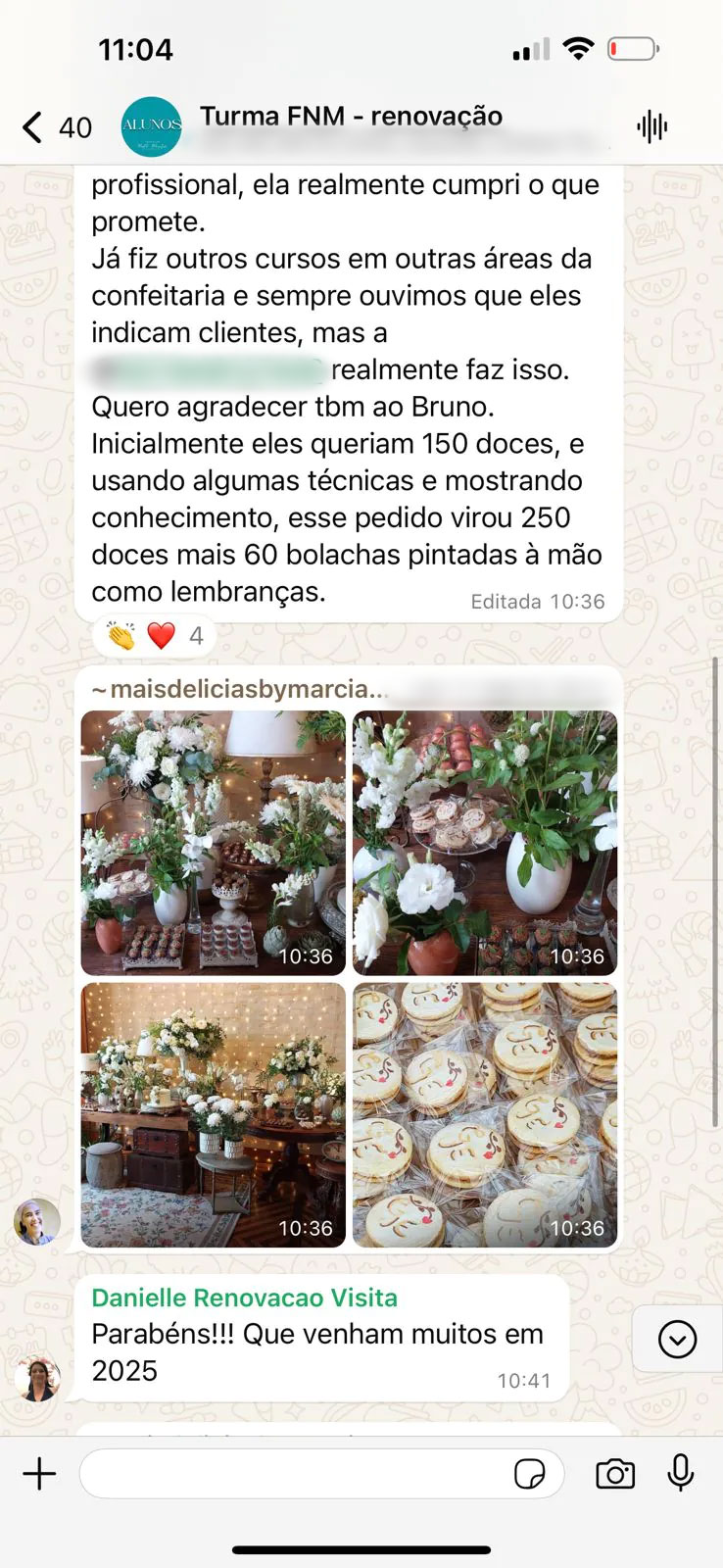The width and height of the screenshot is (723, 1568).
Task: Tap the message text field
Action: point(294,1474)
